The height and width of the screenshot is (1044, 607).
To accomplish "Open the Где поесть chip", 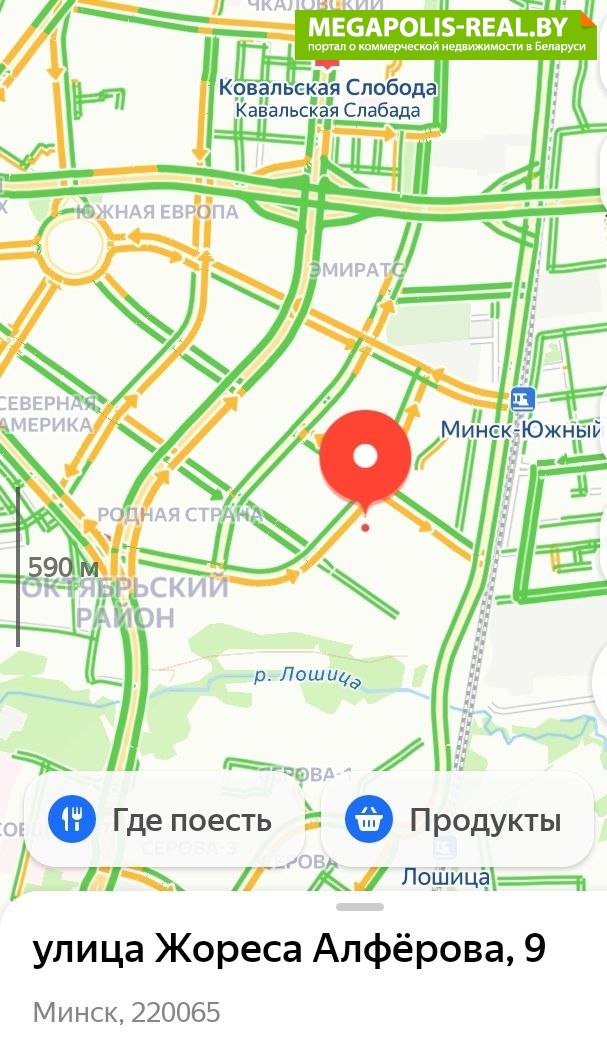I will tap(164, 820).
